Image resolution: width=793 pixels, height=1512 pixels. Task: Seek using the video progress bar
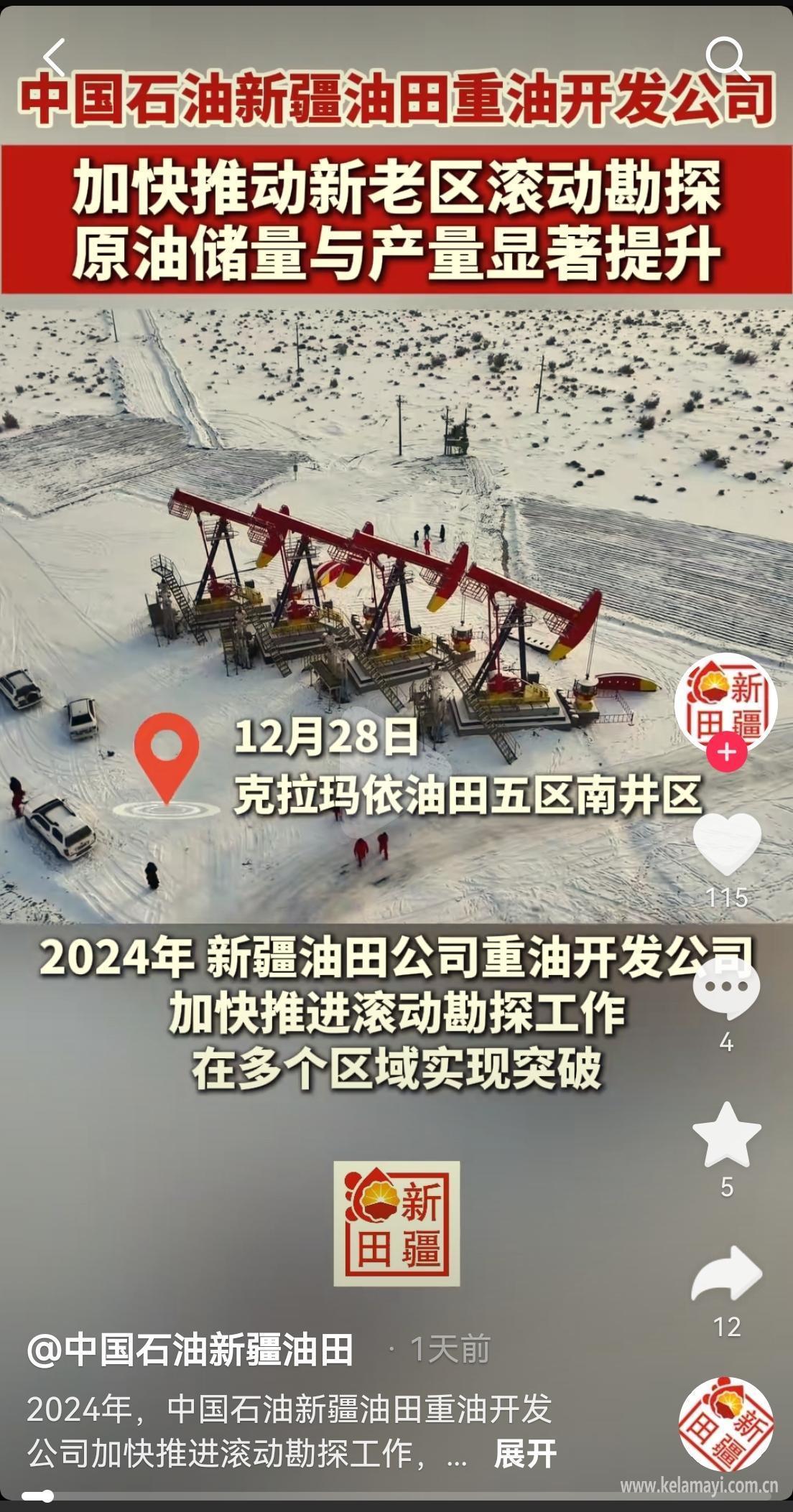[396, 1497]
